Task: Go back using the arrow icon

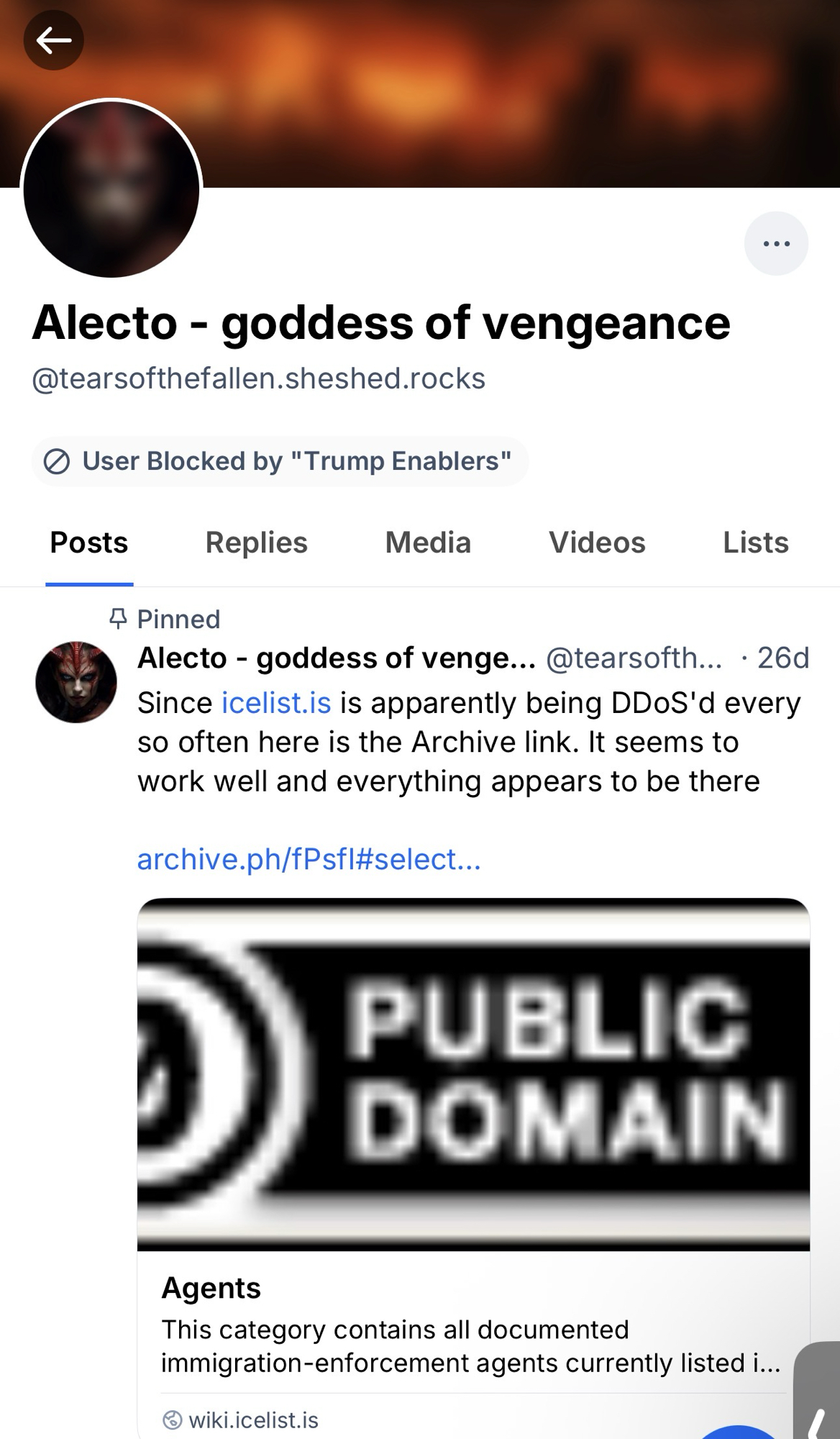Action: point(54,40)
